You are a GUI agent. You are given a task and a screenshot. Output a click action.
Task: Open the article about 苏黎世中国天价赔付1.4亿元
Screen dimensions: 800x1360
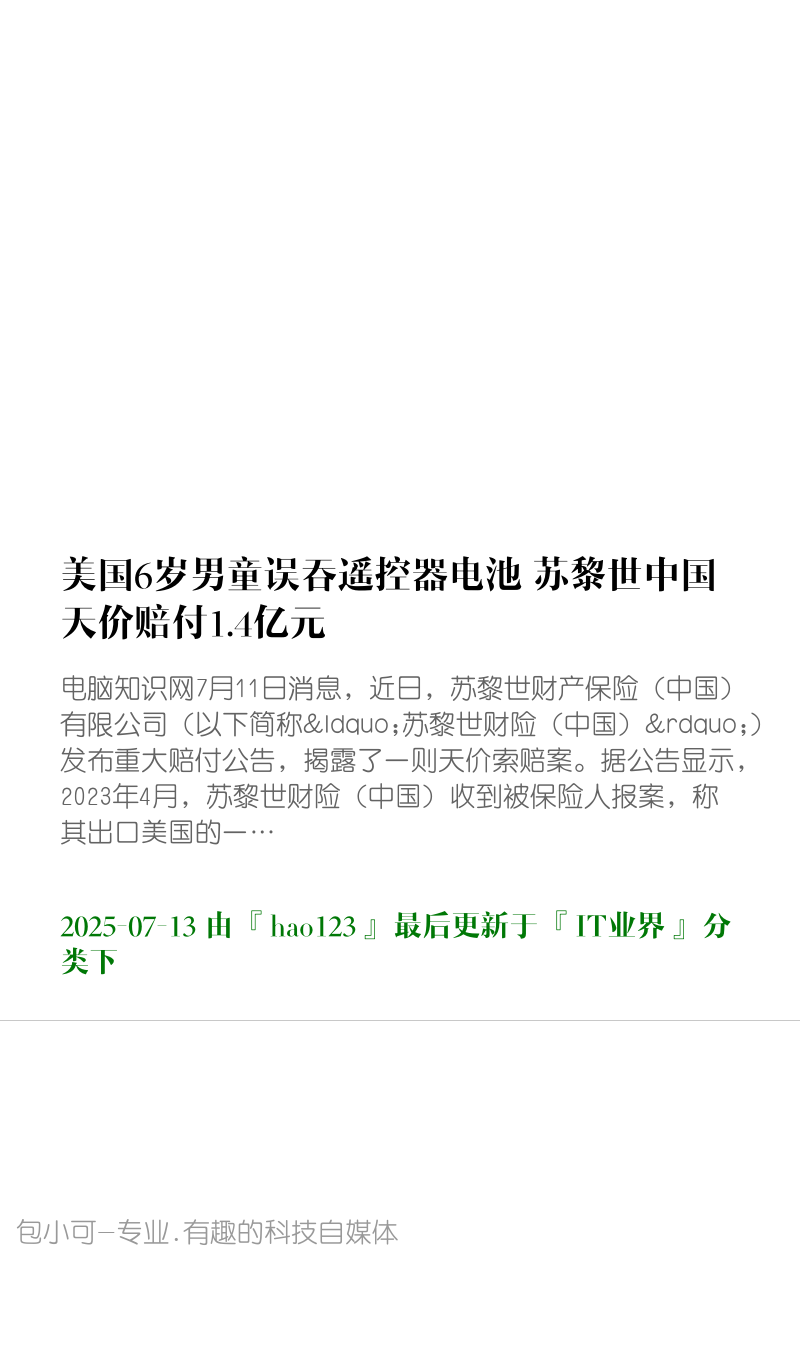(x=388, y=598)
